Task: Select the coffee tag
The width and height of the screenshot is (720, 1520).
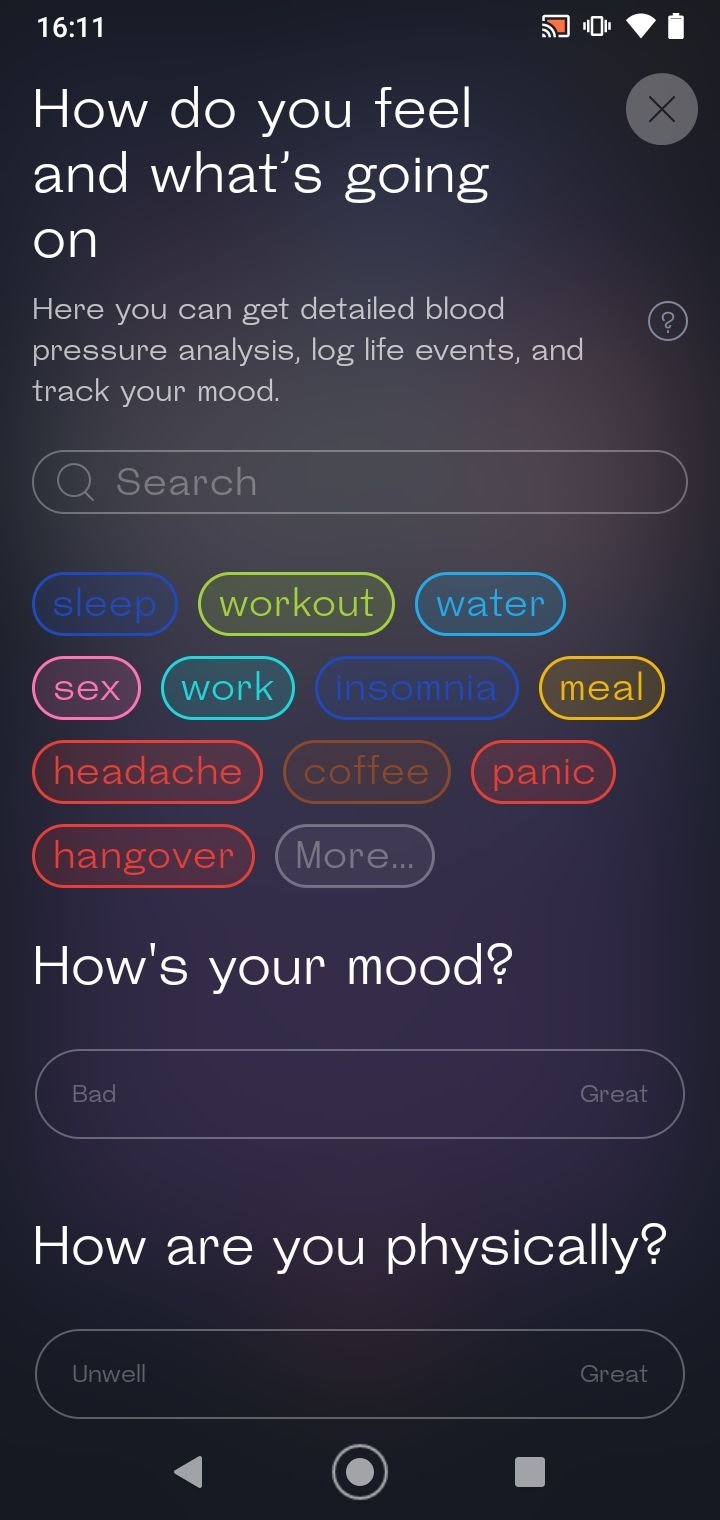Action: 366,772
